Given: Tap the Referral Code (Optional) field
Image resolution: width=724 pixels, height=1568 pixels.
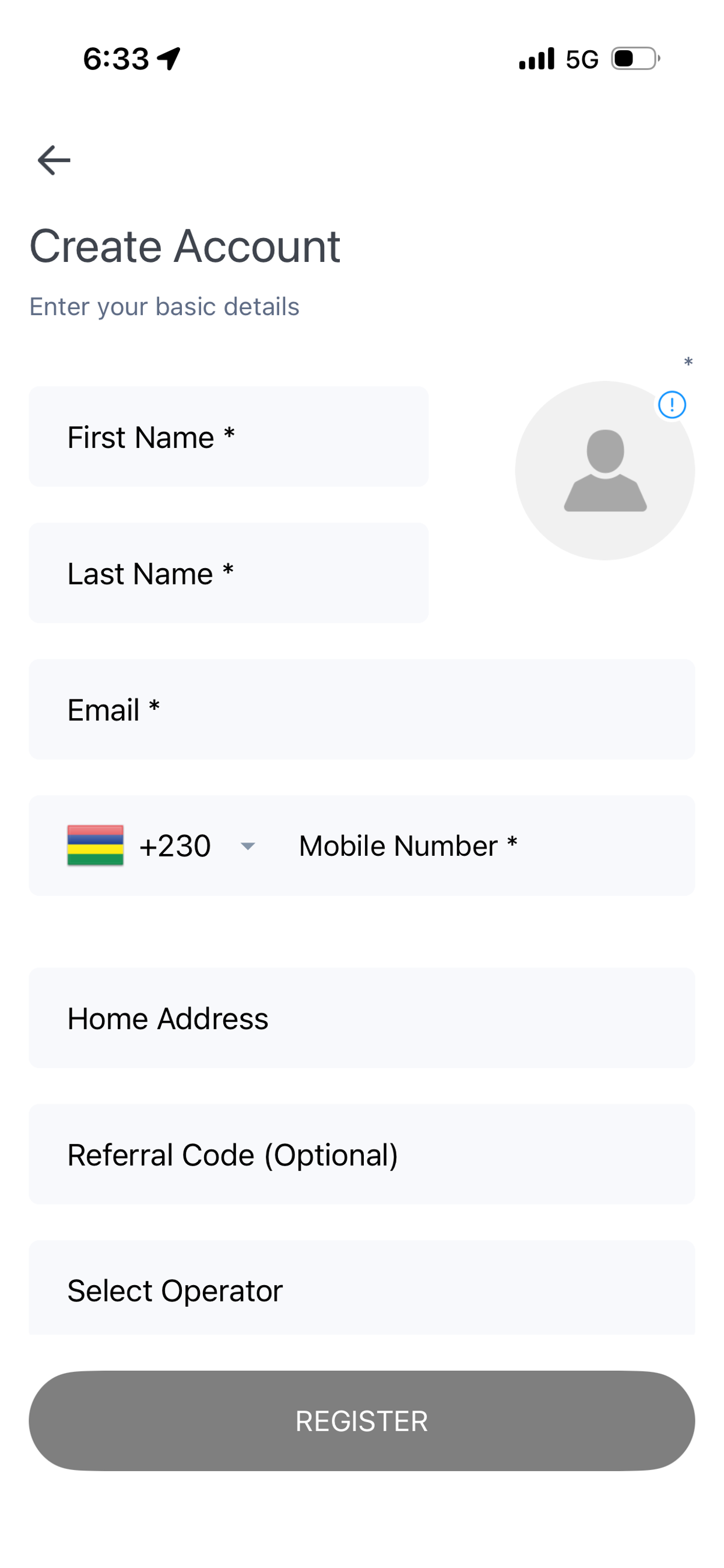Looking at the screenshot, I should click(362, 1154).
